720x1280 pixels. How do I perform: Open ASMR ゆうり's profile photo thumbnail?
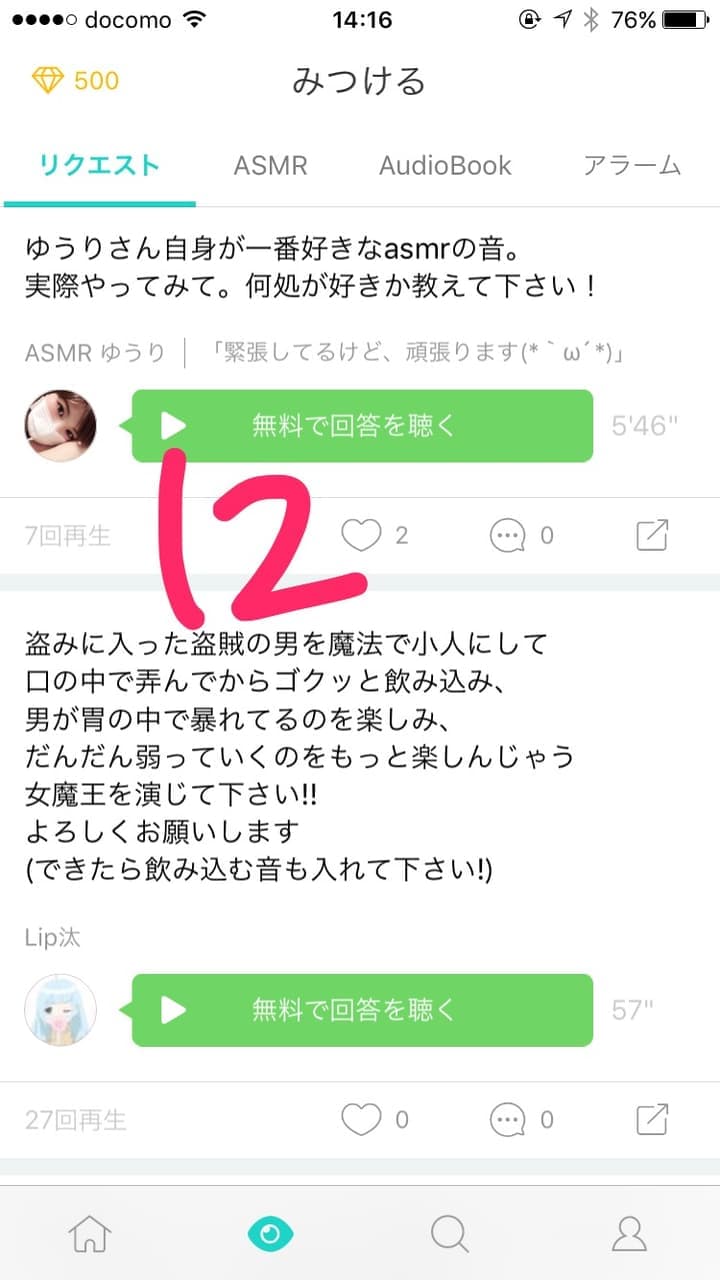click(x=60, y=425)
